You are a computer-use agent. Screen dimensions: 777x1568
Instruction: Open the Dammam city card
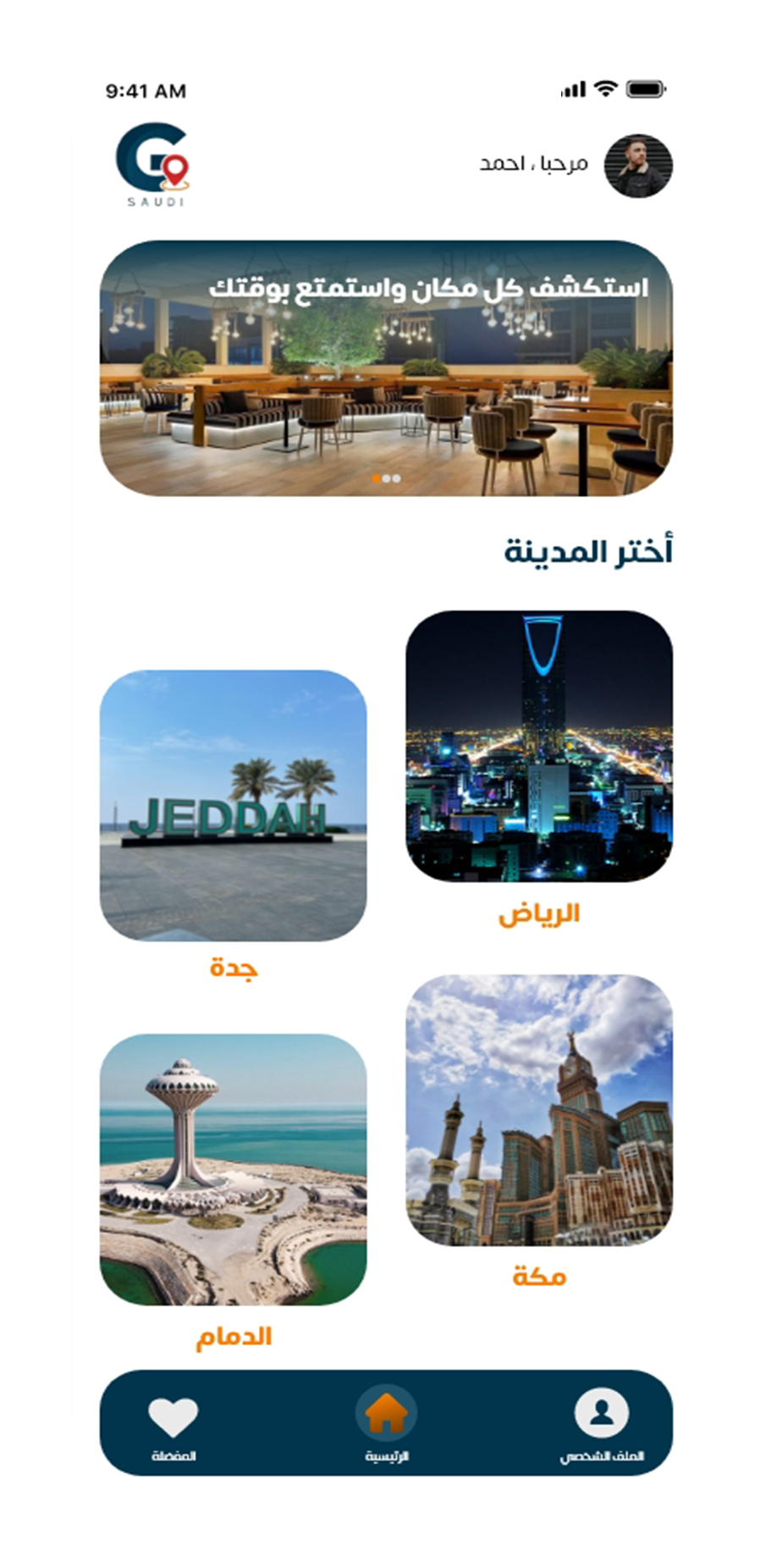234,1168
